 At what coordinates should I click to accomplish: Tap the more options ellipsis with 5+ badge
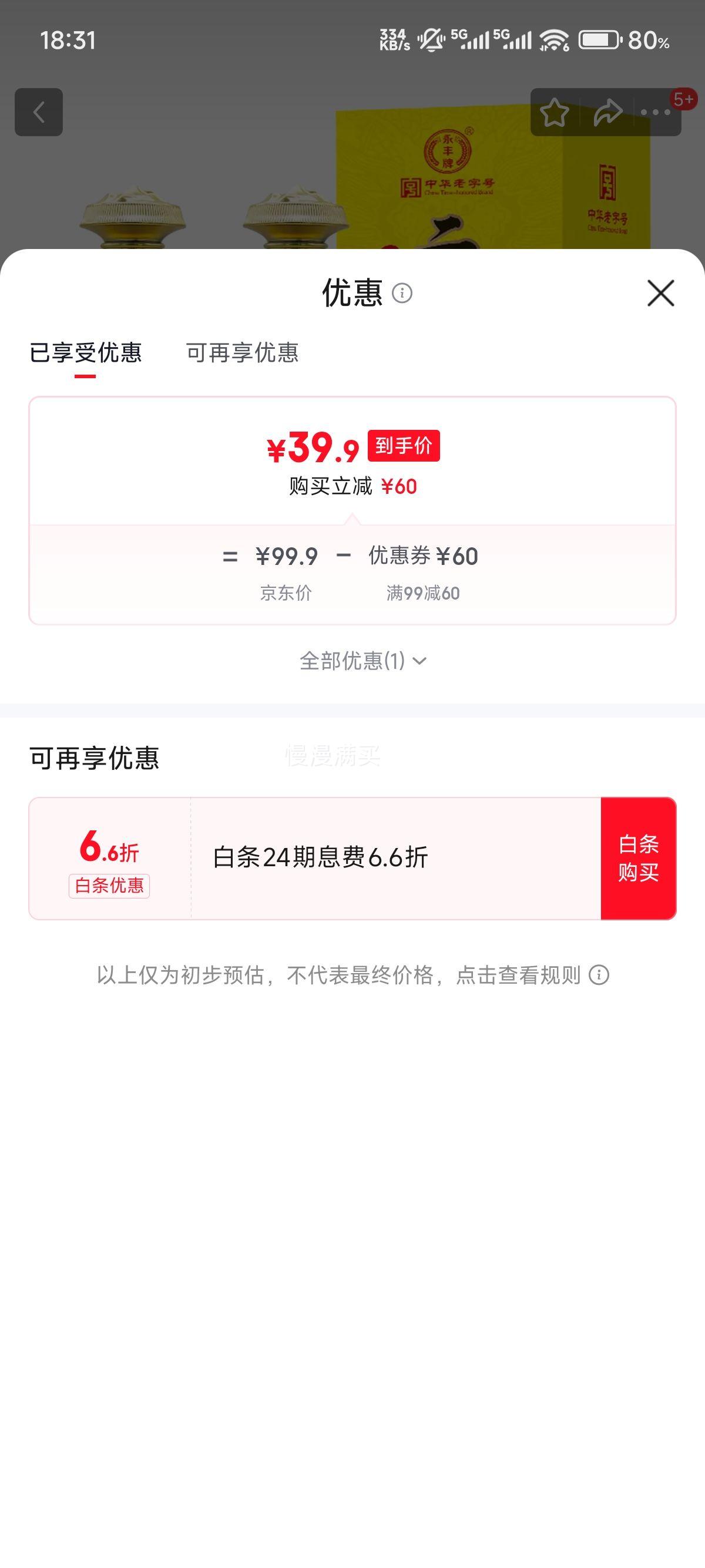click(x=656, y=112)
